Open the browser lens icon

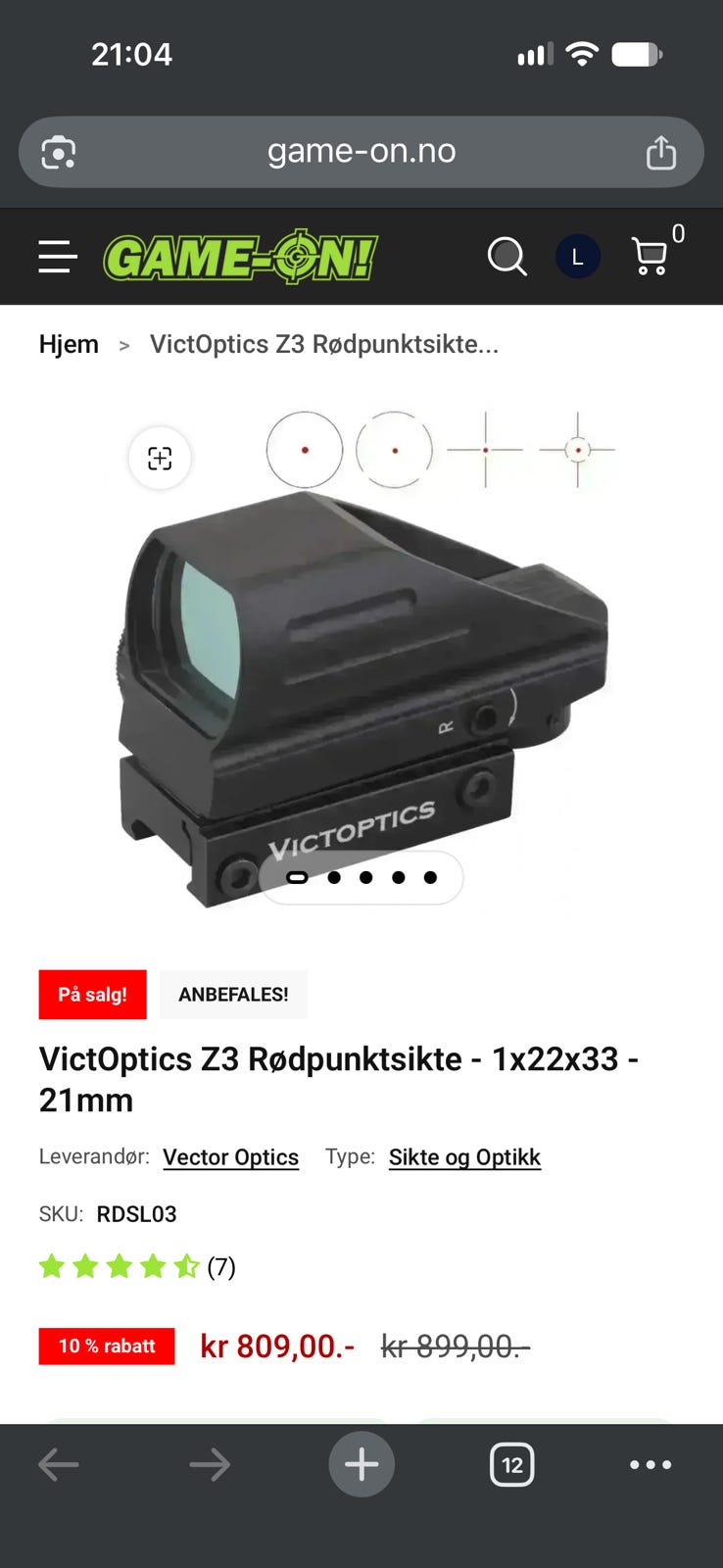(x=58, y=152)
